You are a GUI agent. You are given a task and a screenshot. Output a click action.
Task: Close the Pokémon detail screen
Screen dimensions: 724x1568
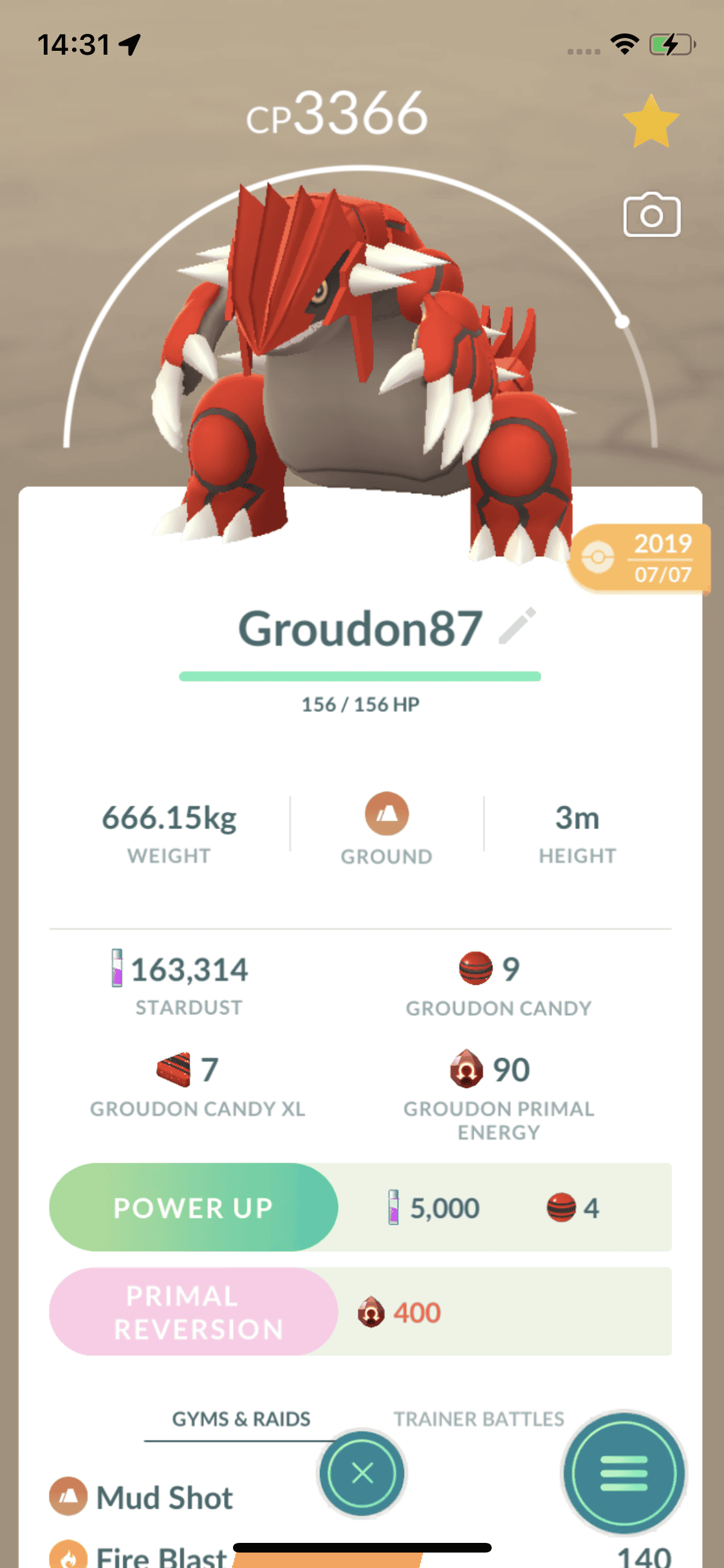pyautogui.click(x=362, y=1473)
